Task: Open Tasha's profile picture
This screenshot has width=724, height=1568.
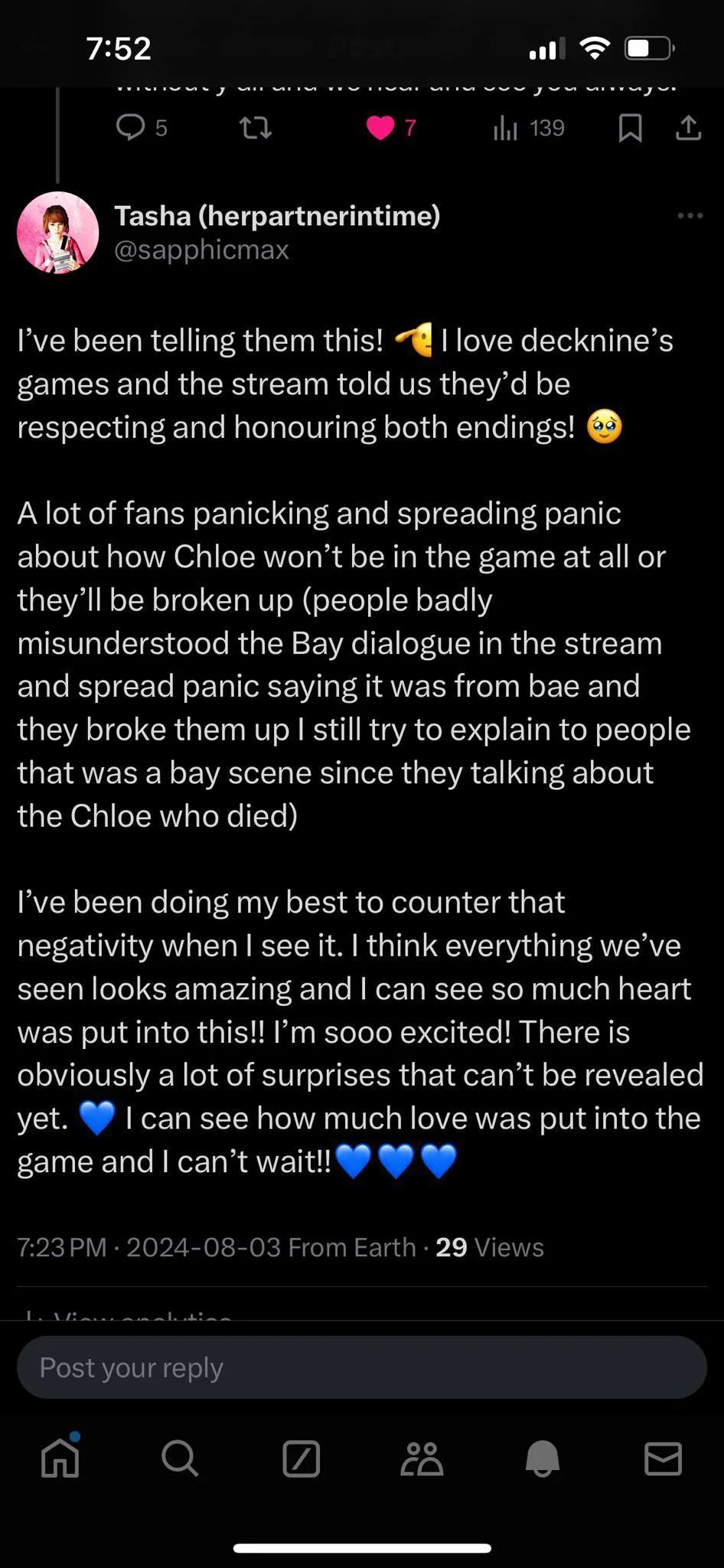Action: pos(58,233)
